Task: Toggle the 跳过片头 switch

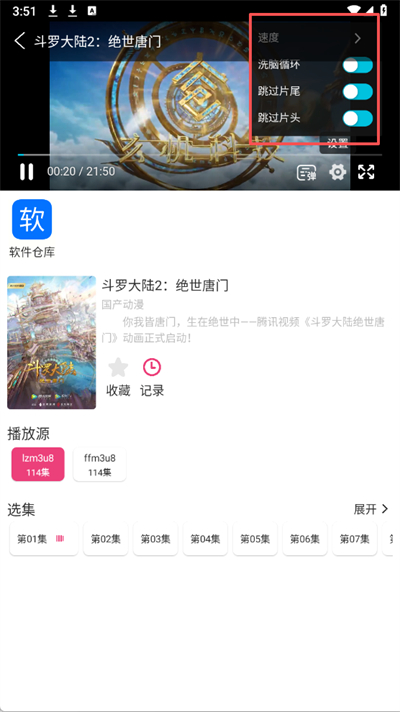Action: pyautogui.click(x=358, y=119)
